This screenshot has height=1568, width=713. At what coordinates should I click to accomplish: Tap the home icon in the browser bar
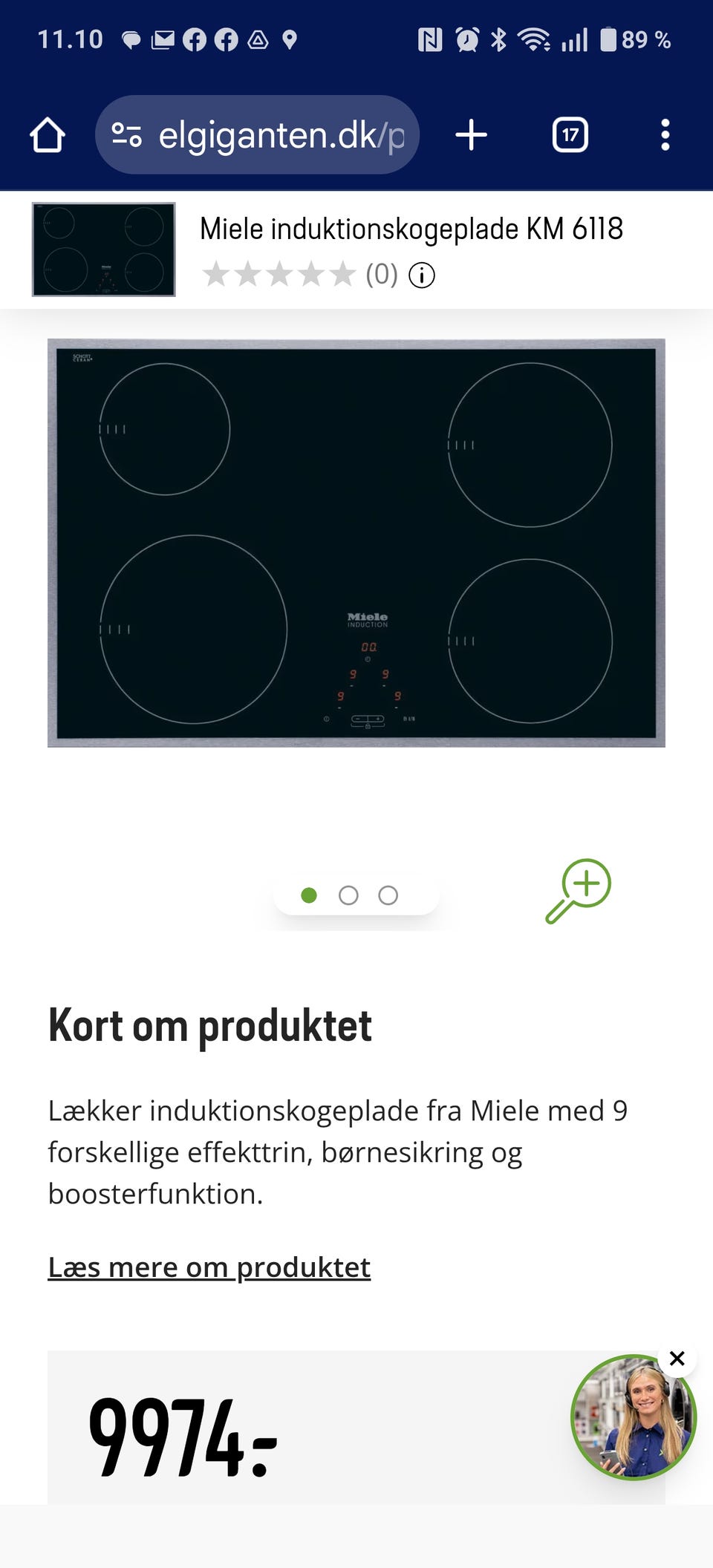[46, 134]
